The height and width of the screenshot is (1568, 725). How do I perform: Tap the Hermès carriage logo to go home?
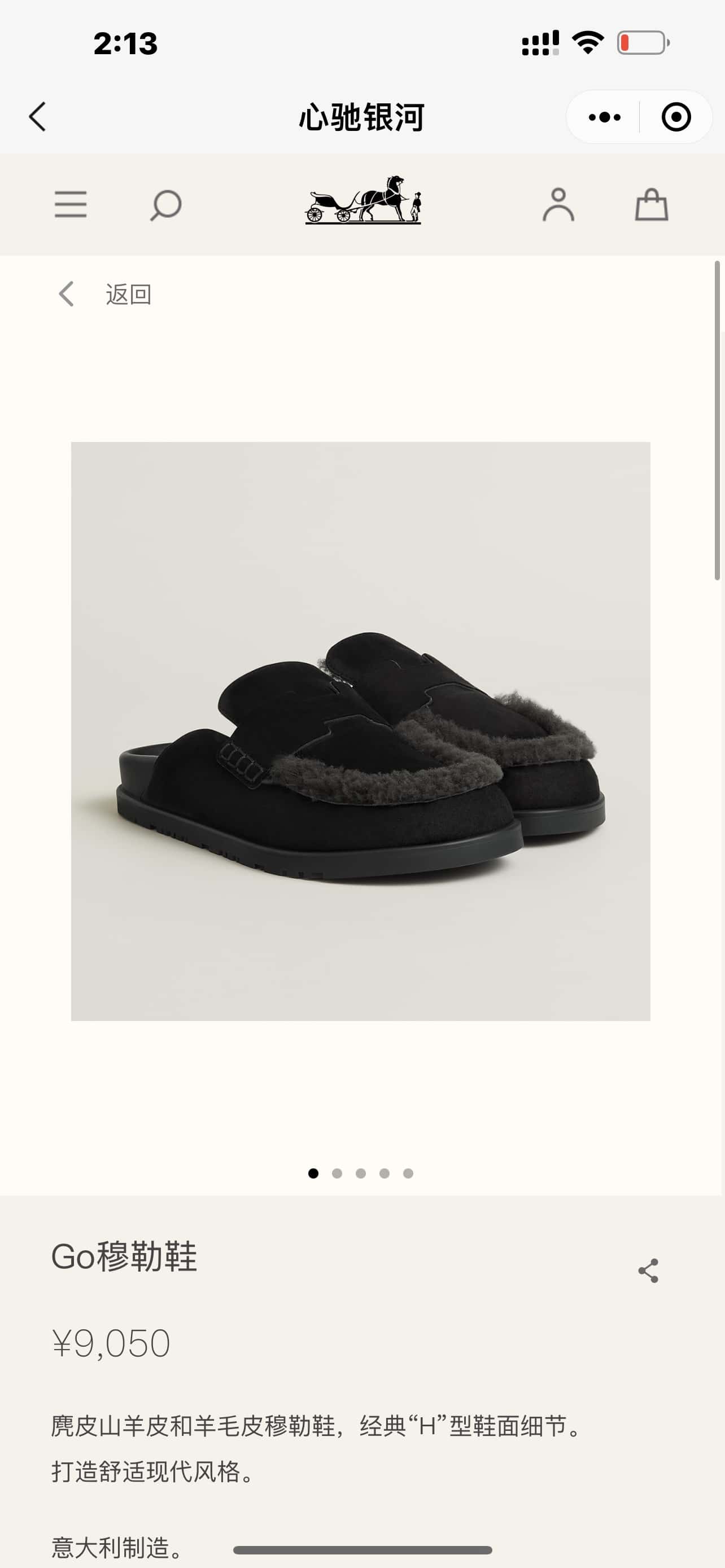(363, 200)
